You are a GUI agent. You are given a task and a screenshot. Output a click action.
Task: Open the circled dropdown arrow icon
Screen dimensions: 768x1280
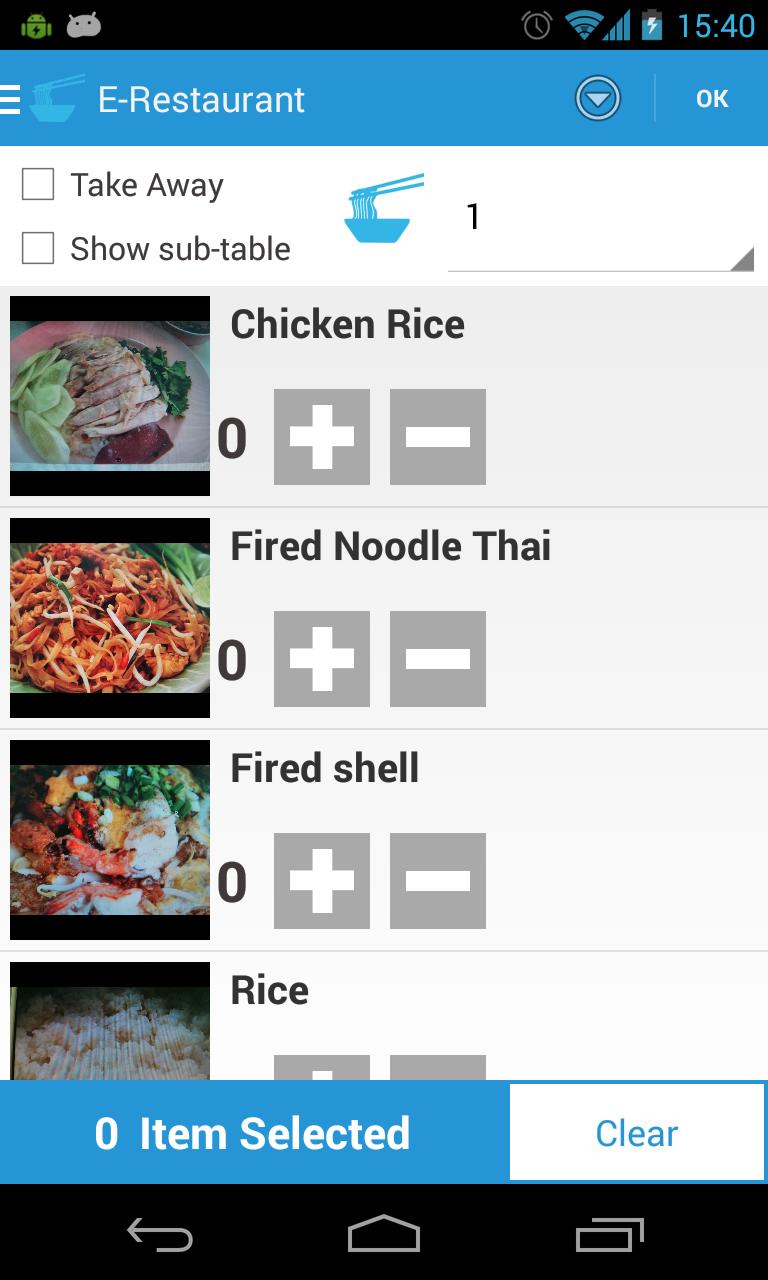pyautogui.click(x=598, y=99)
